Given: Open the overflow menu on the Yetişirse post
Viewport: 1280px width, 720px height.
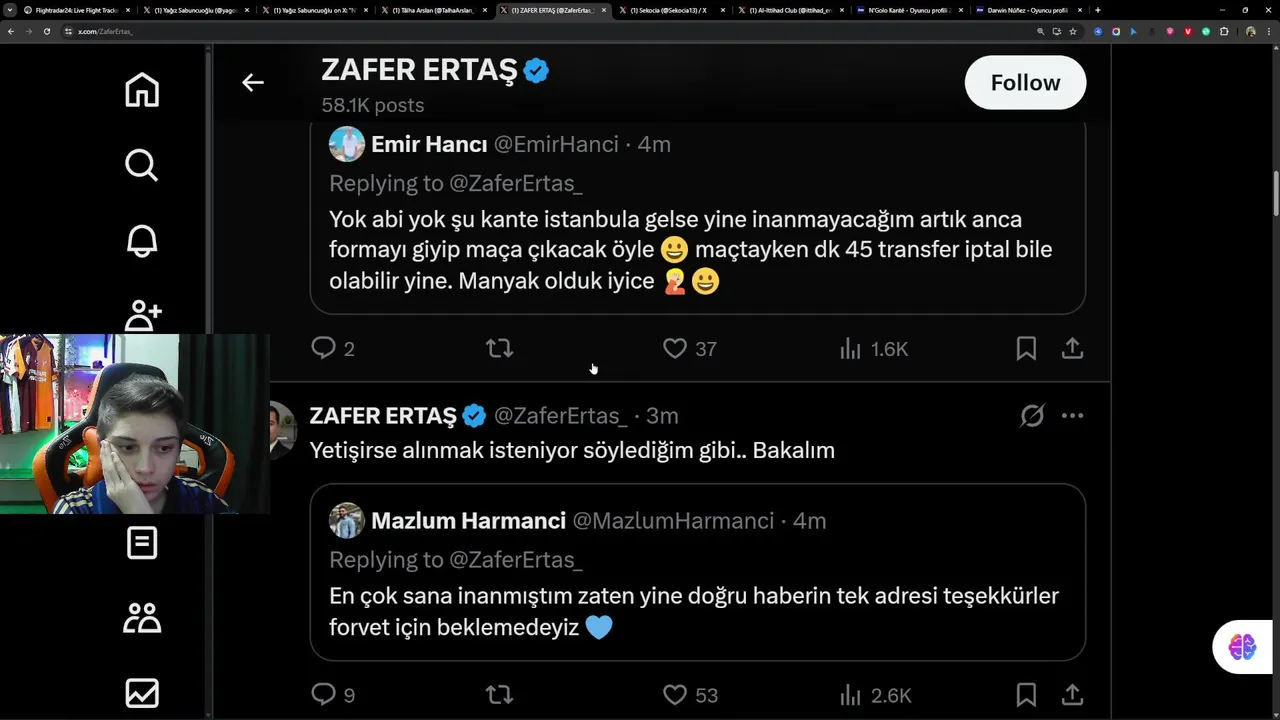Looking at the screenshot, I should tap(1072, 416).
